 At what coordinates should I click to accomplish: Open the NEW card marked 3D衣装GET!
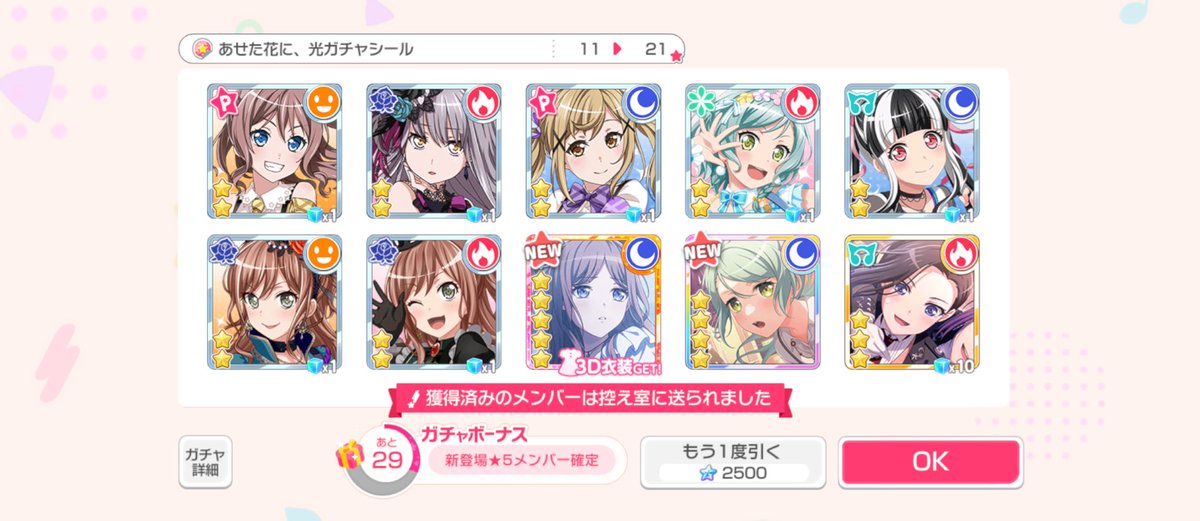[x=593, y=303]
